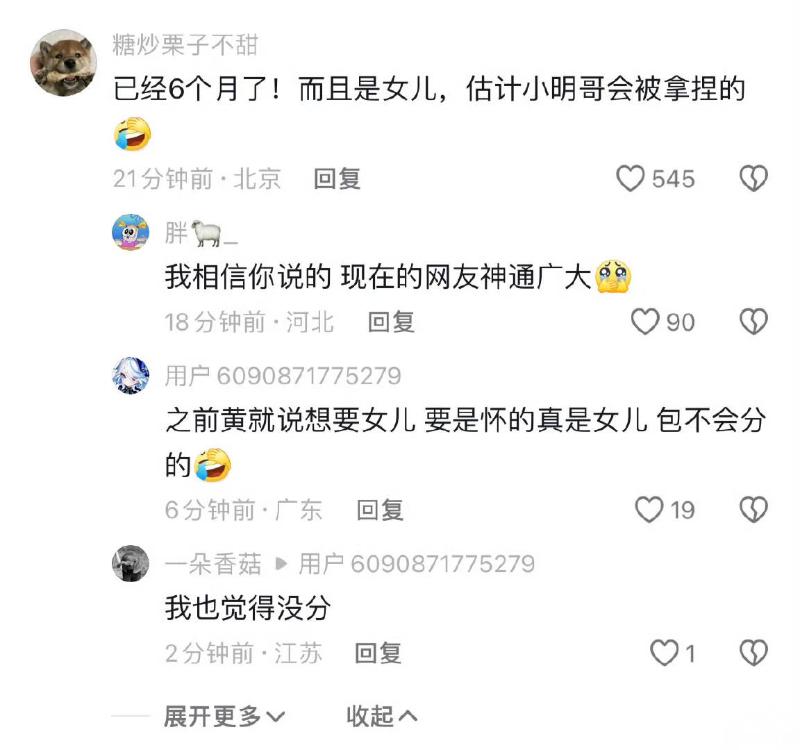Like the reply from the 河北 user
The height and width of the screenshot is (750, 800).
[647, 322]
